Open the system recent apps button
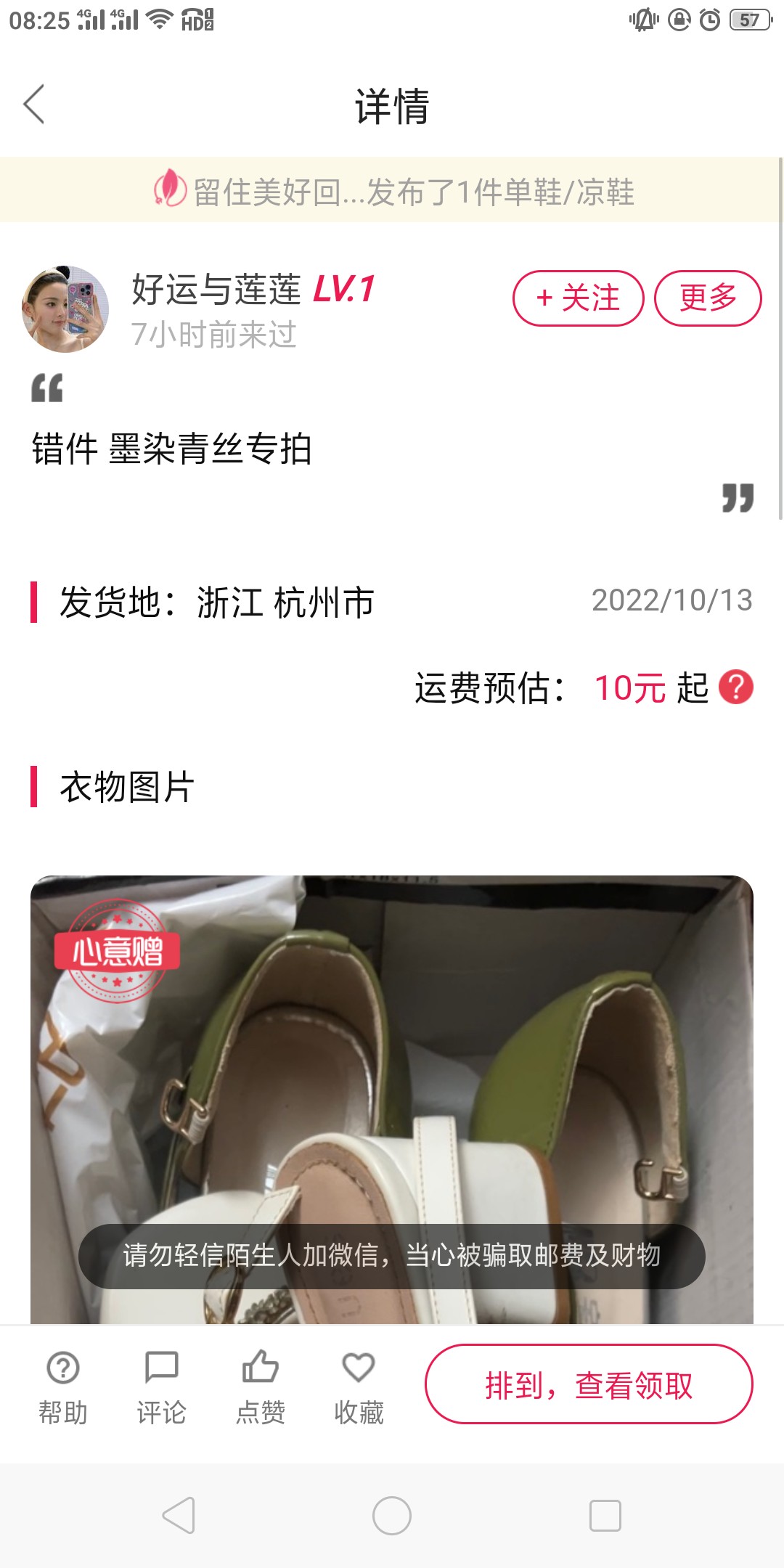Image resolution: width=784 pixels, height=1568 pixels. coord(605,1516)
